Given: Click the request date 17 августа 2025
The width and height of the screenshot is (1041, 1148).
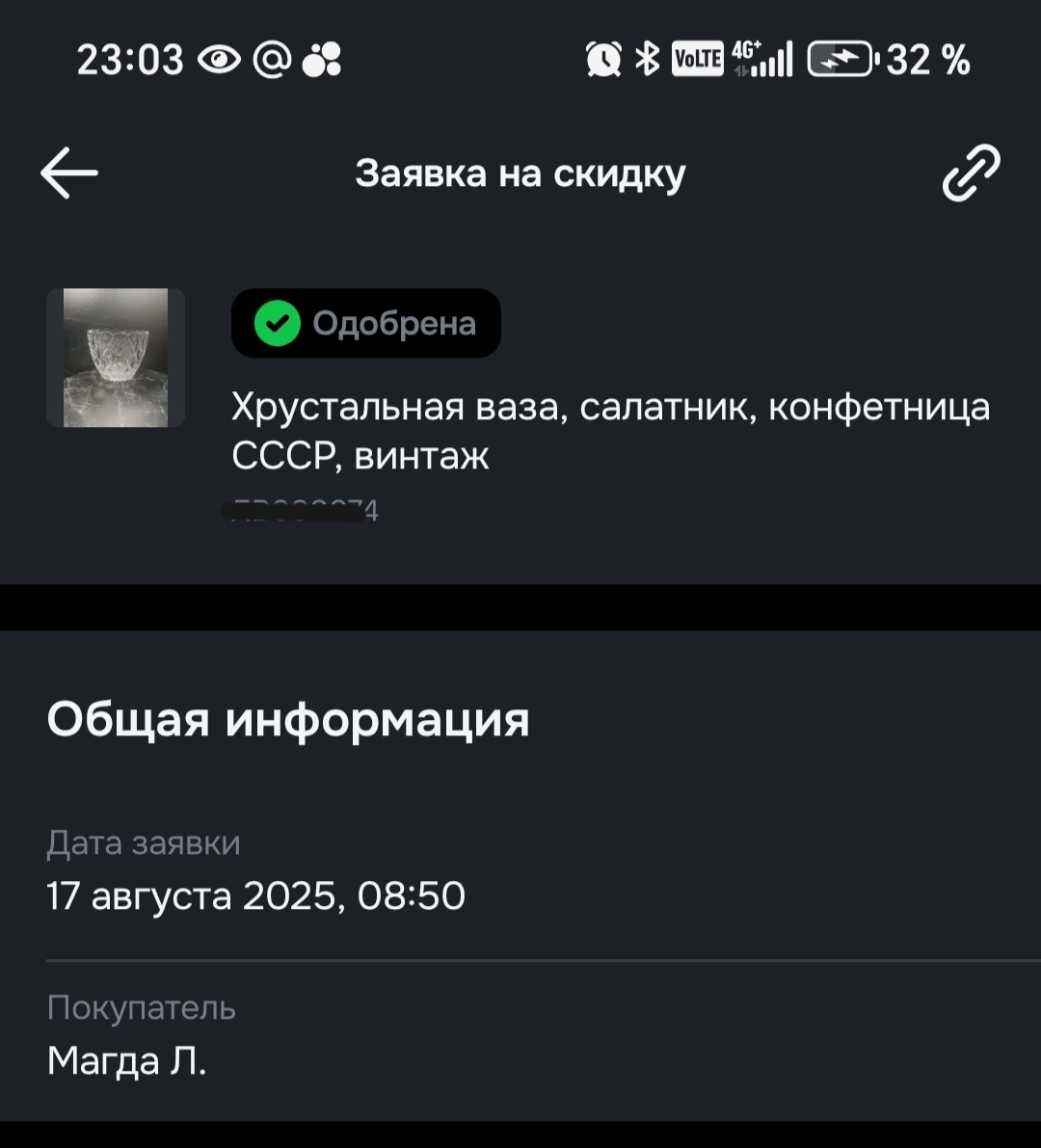Looking at the screenshot, I should (256, 895).
